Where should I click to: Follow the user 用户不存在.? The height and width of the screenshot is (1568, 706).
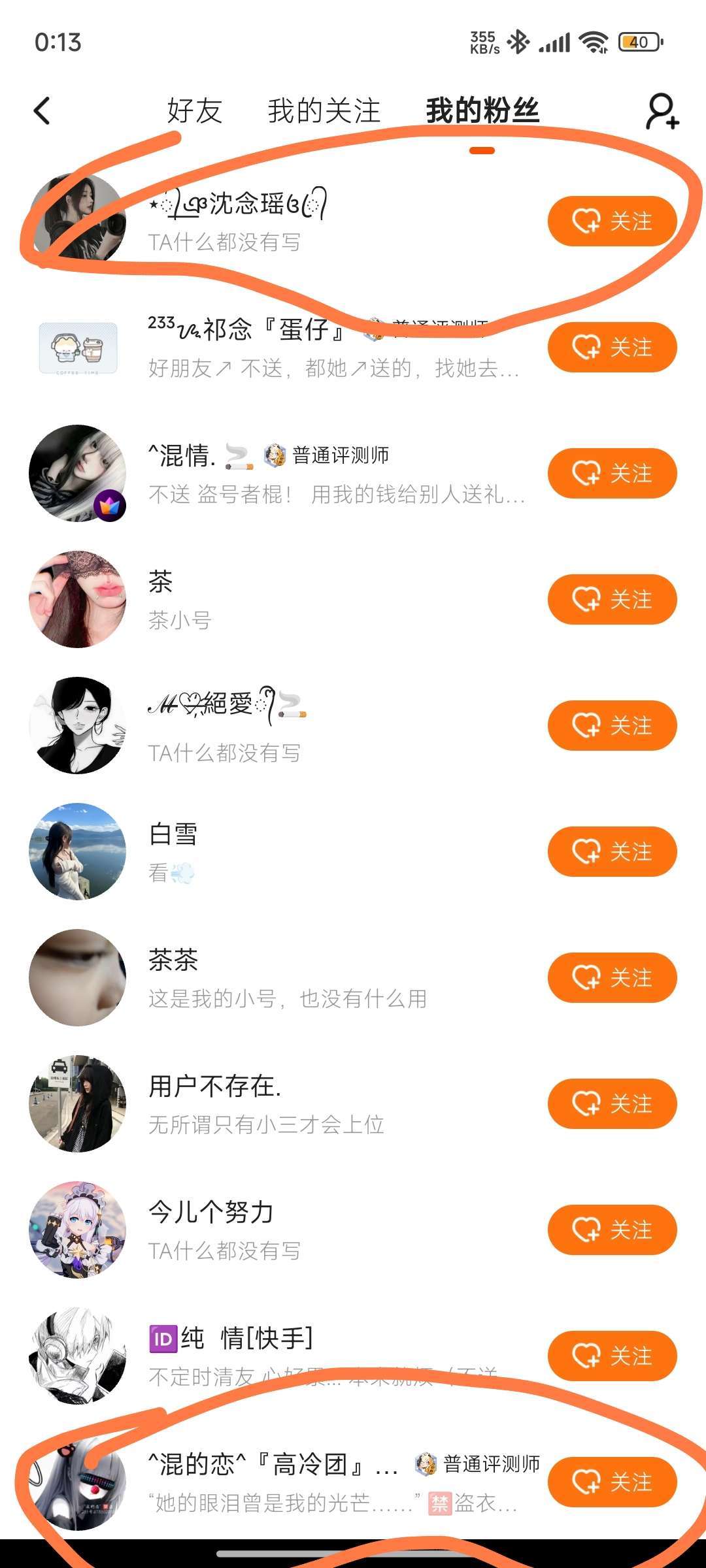pos(612,1104)
